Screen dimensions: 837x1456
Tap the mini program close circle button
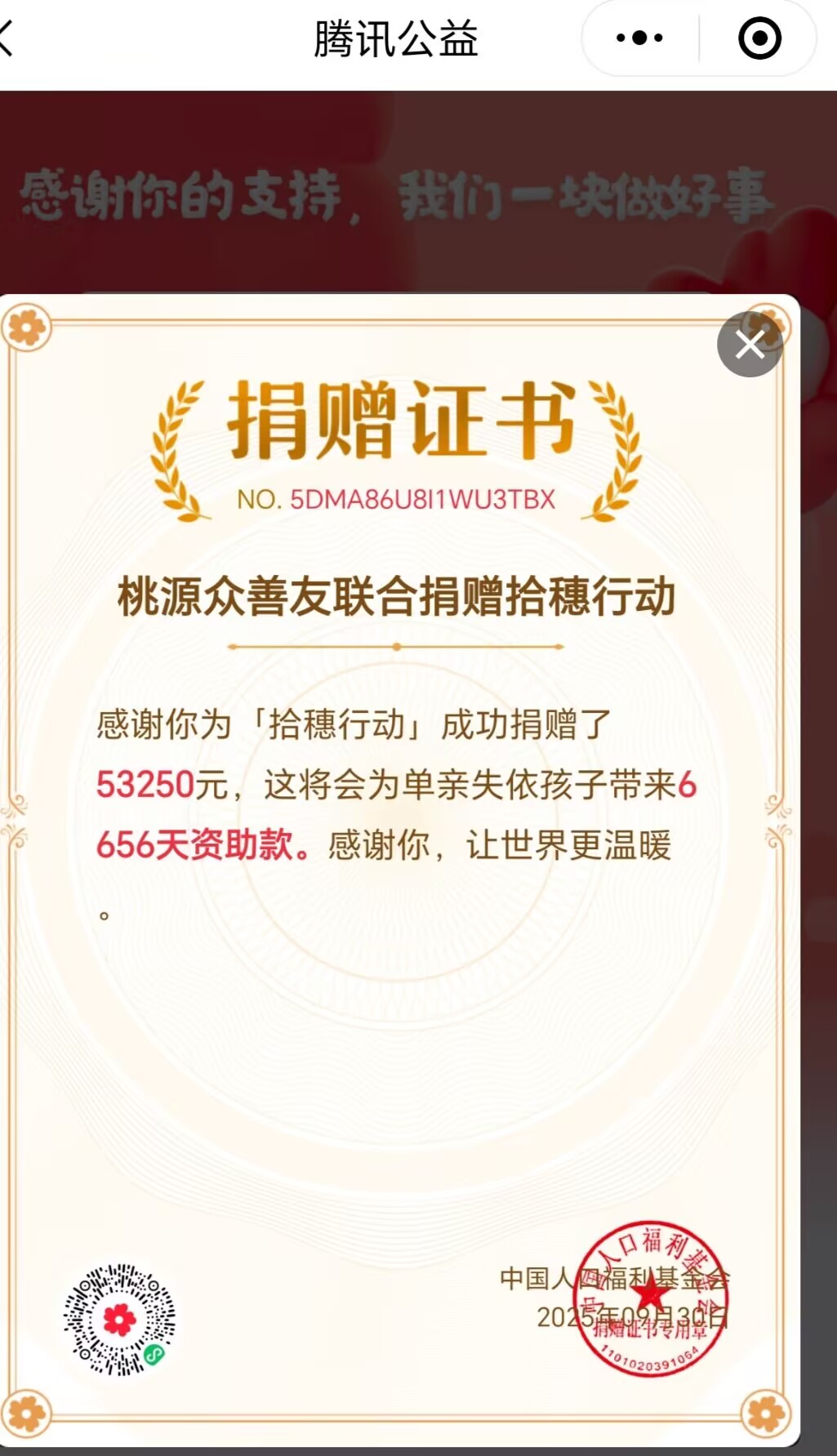click(x=759, y=38)
